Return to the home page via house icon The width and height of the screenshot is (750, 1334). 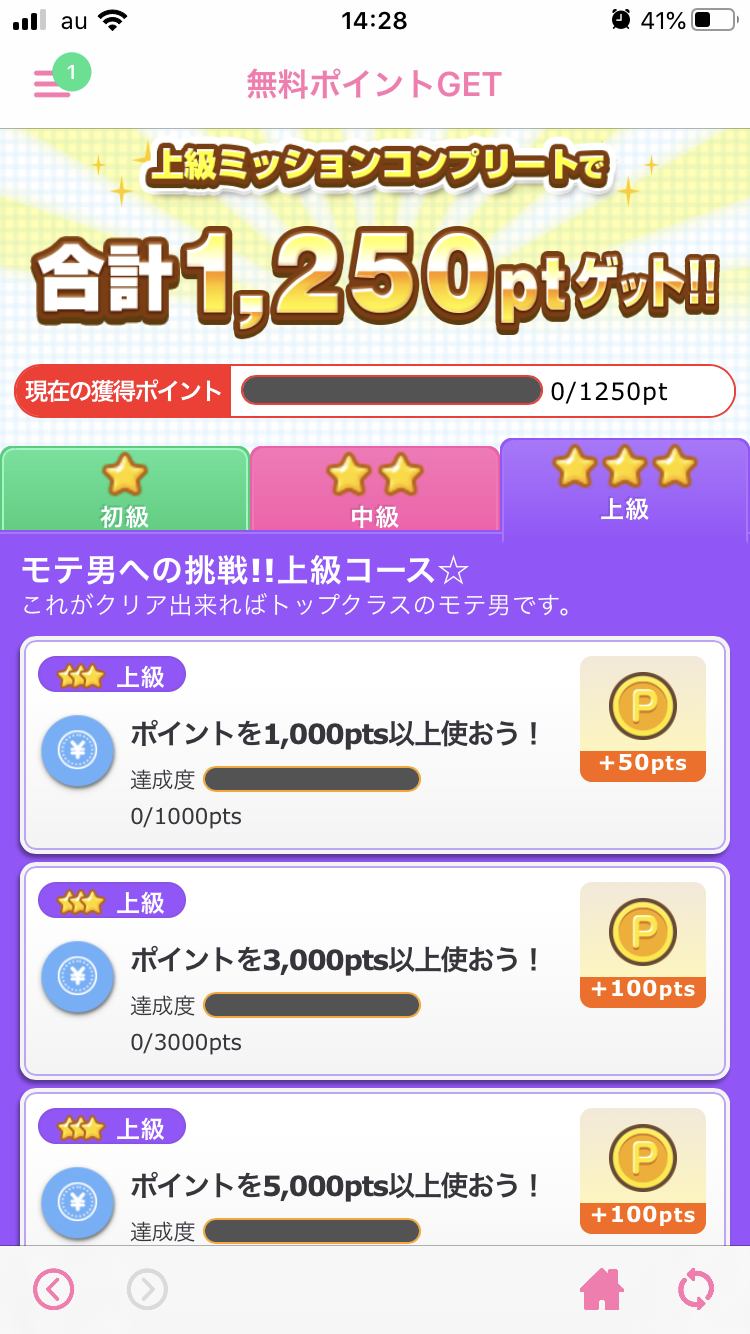(x=603, y=1289)
